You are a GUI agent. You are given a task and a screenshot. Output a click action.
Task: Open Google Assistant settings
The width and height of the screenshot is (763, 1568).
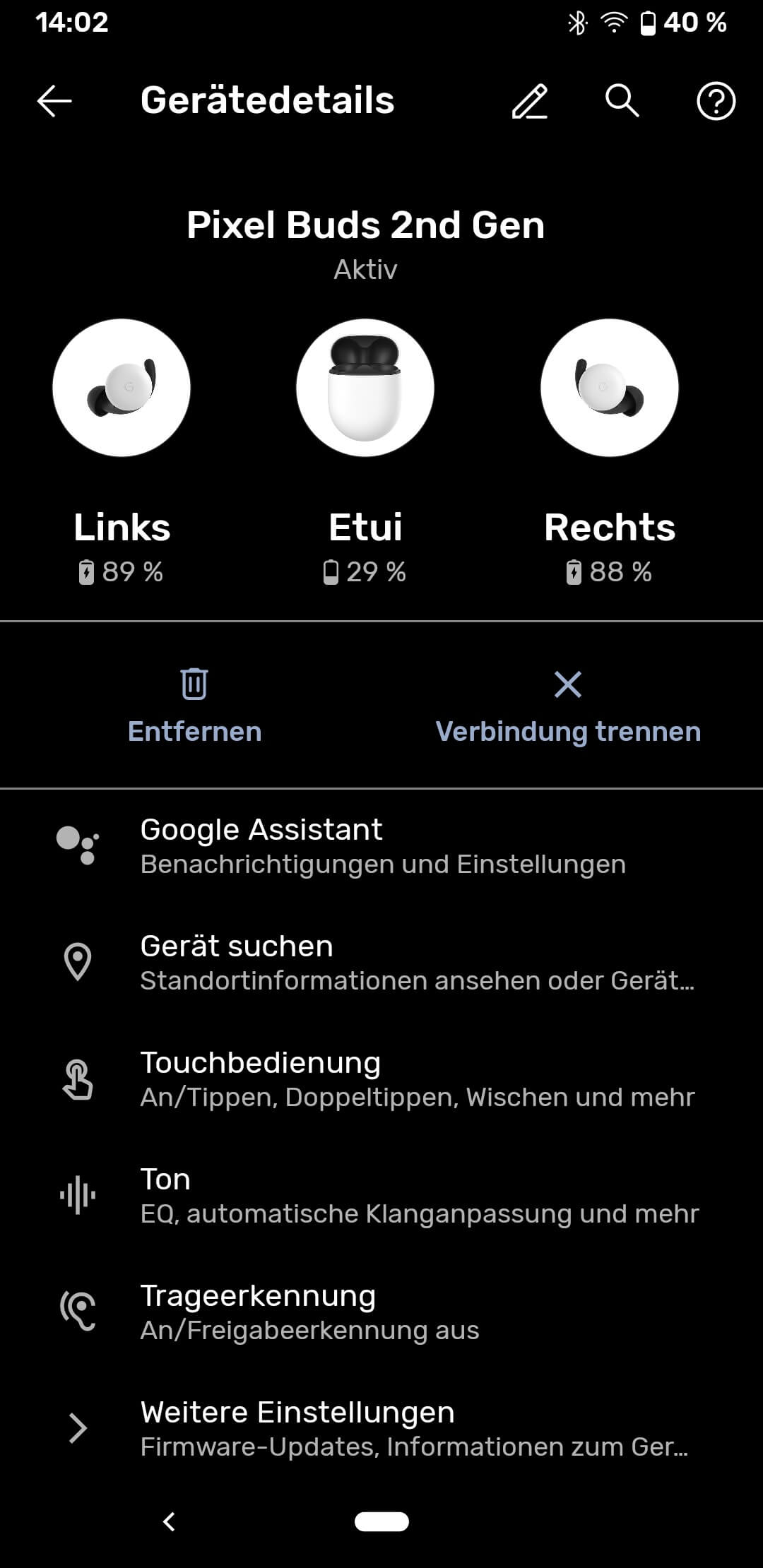click(381, 846)
